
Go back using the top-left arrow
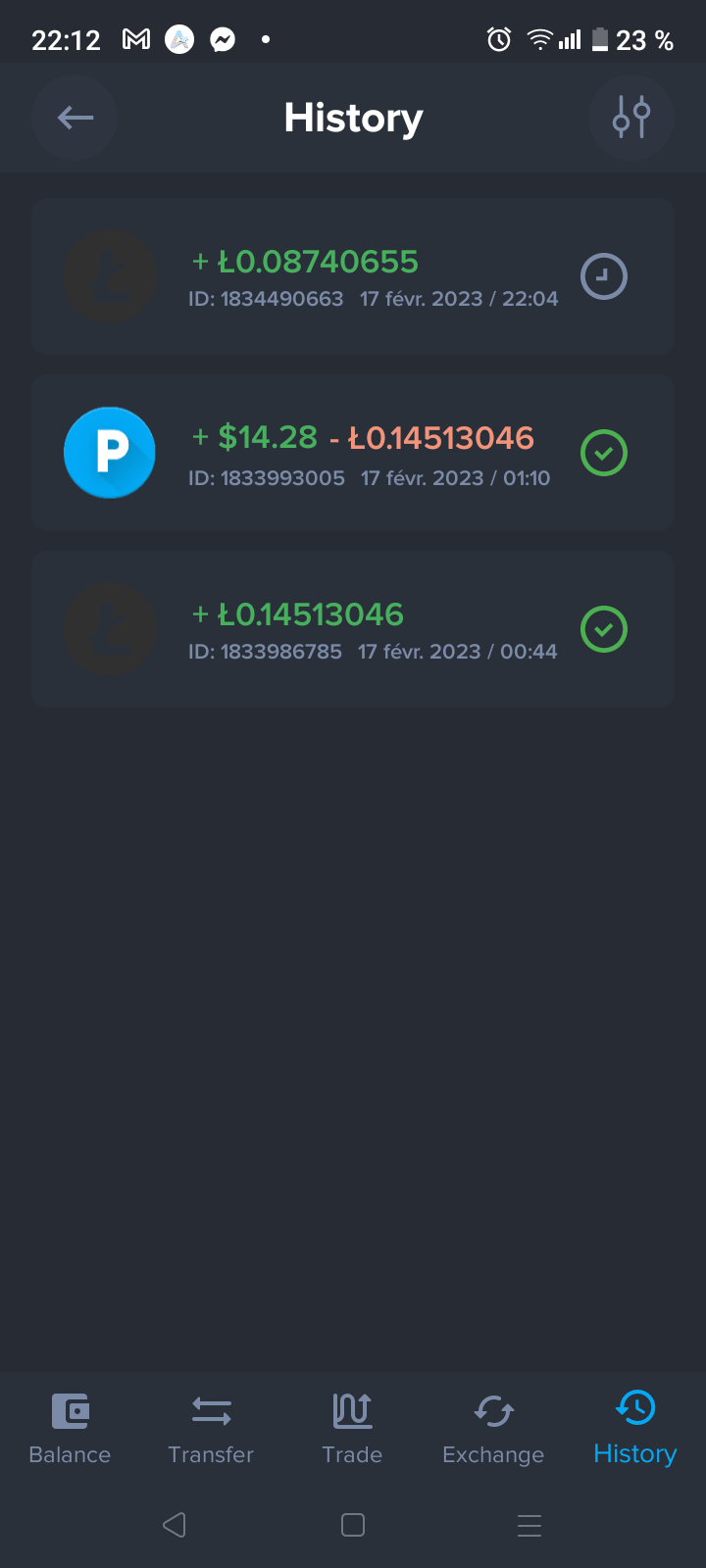75,118
